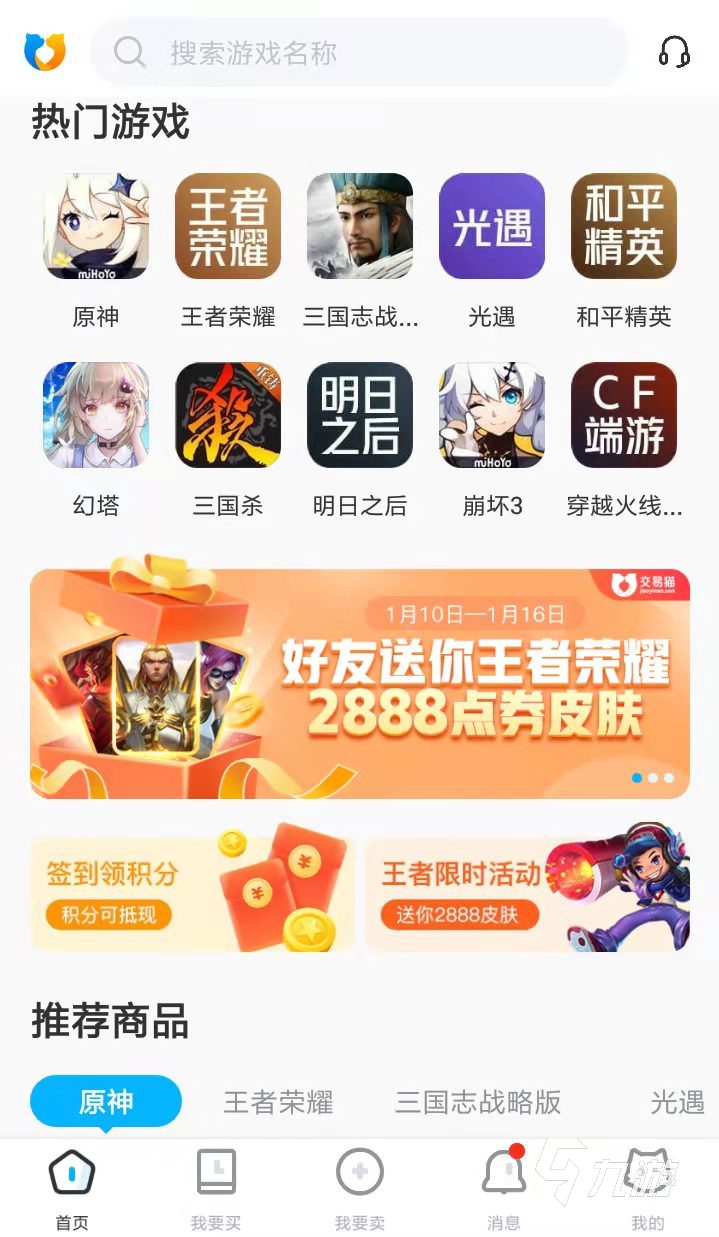Open the 我要卖 sell tab
This screenshot has width=719, height=1237.
pos(360,1188)
